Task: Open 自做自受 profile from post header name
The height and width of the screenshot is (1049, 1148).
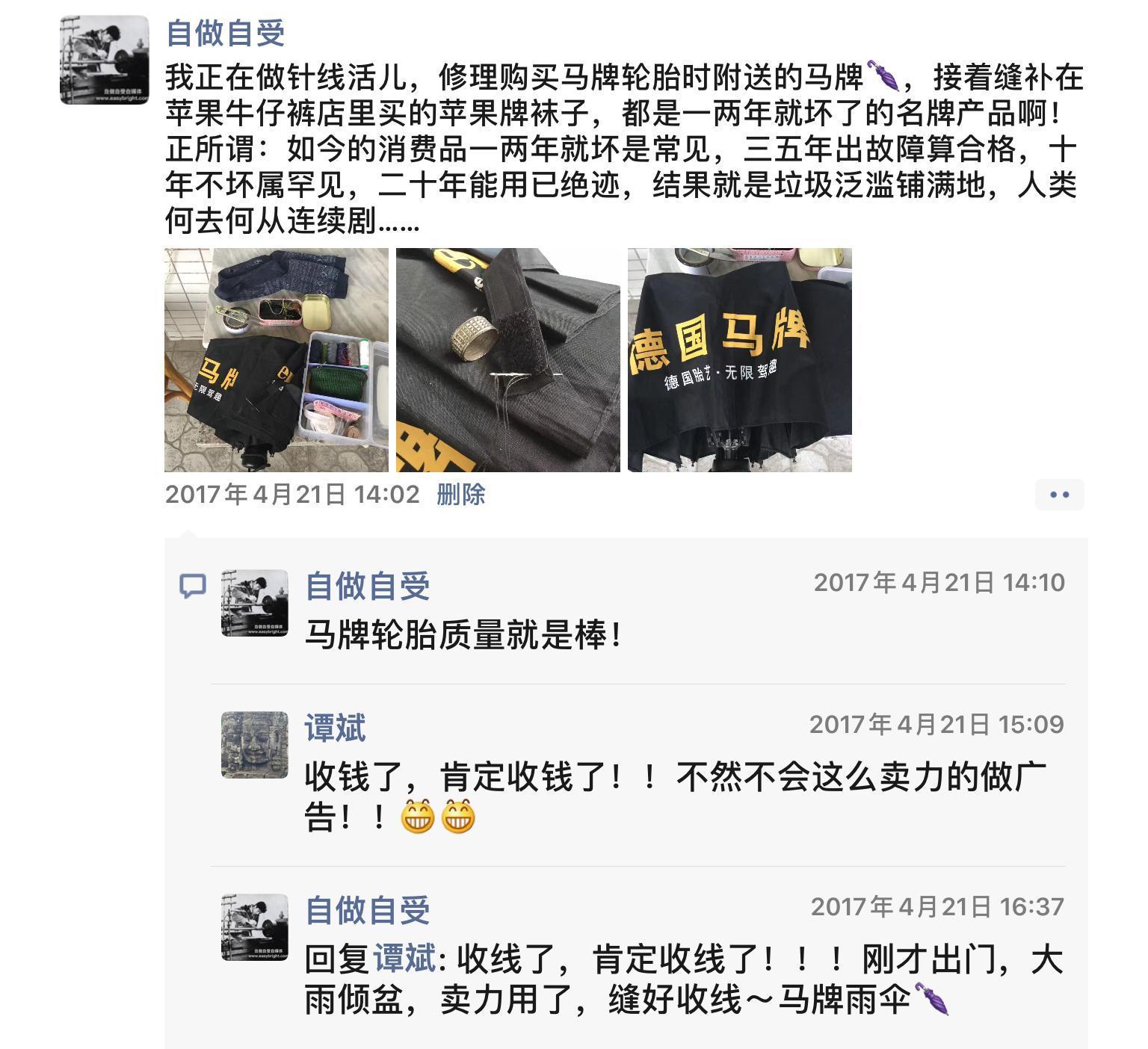Action: [226, 33]
